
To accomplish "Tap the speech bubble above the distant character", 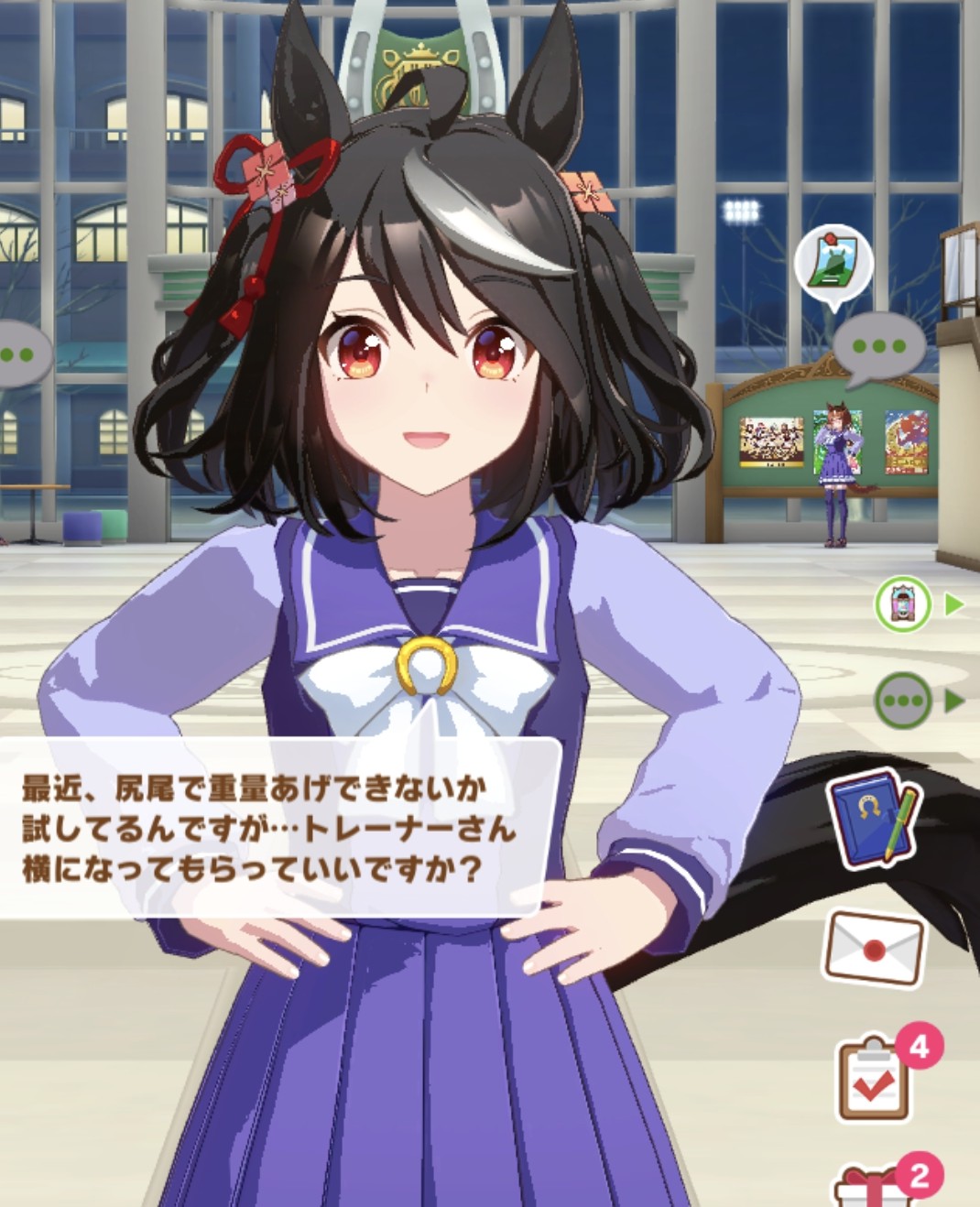I will point(879,348).
